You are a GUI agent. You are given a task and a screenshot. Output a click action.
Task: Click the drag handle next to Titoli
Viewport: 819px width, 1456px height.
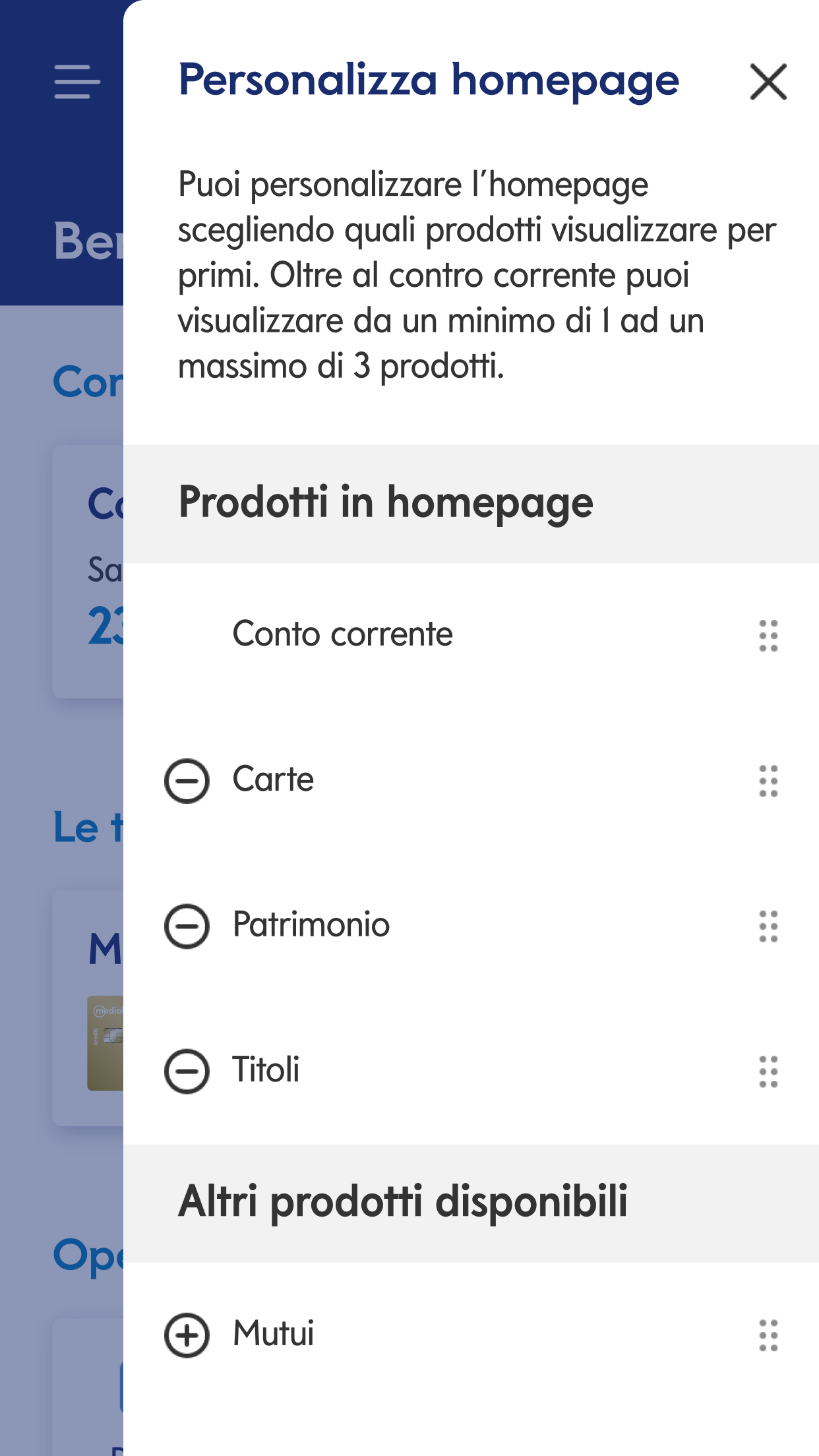pos(767,1070)
